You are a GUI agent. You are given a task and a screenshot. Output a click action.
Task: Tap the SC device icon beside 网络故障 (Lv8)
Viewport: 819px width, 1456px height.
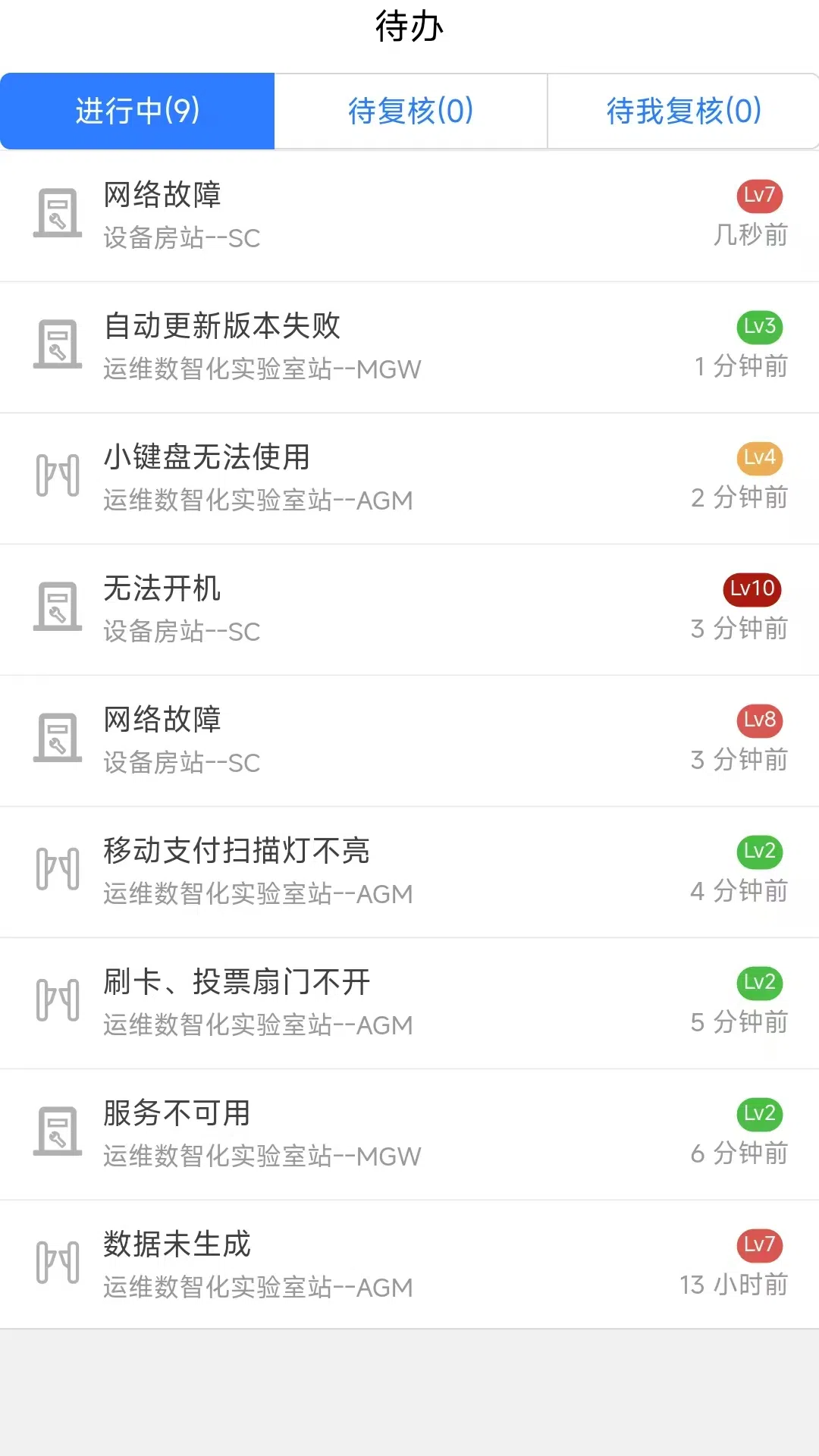coord(56,738)
